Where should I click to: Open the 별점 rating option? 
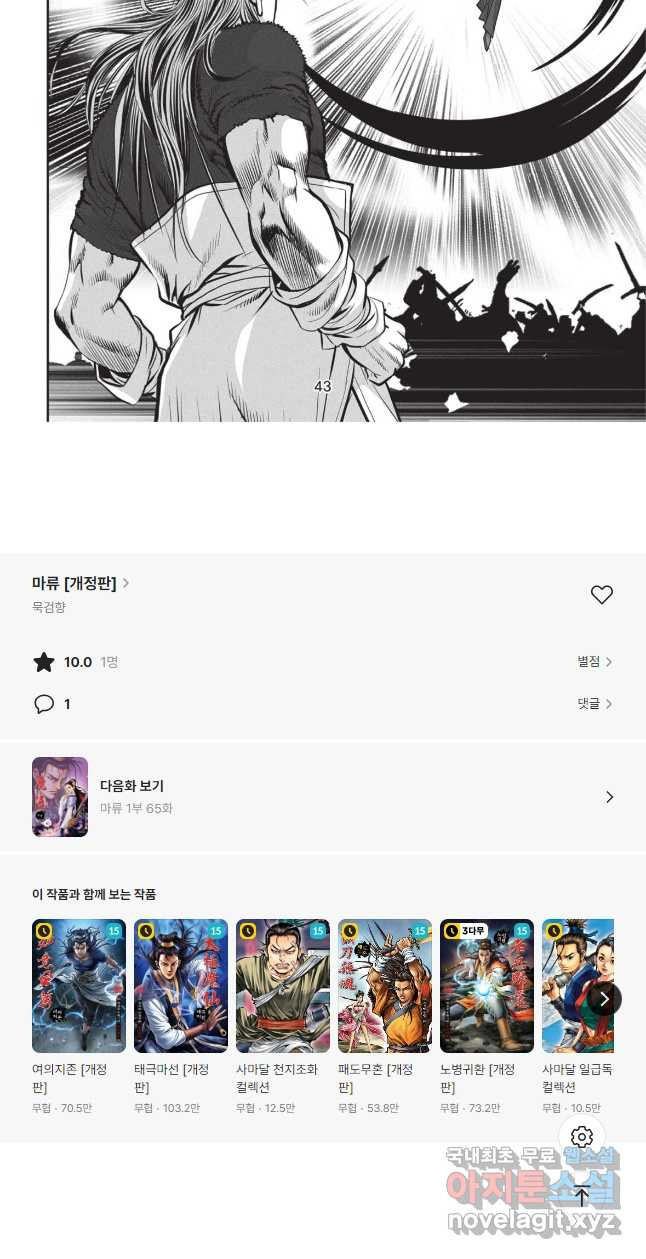(x=595, y=662)
